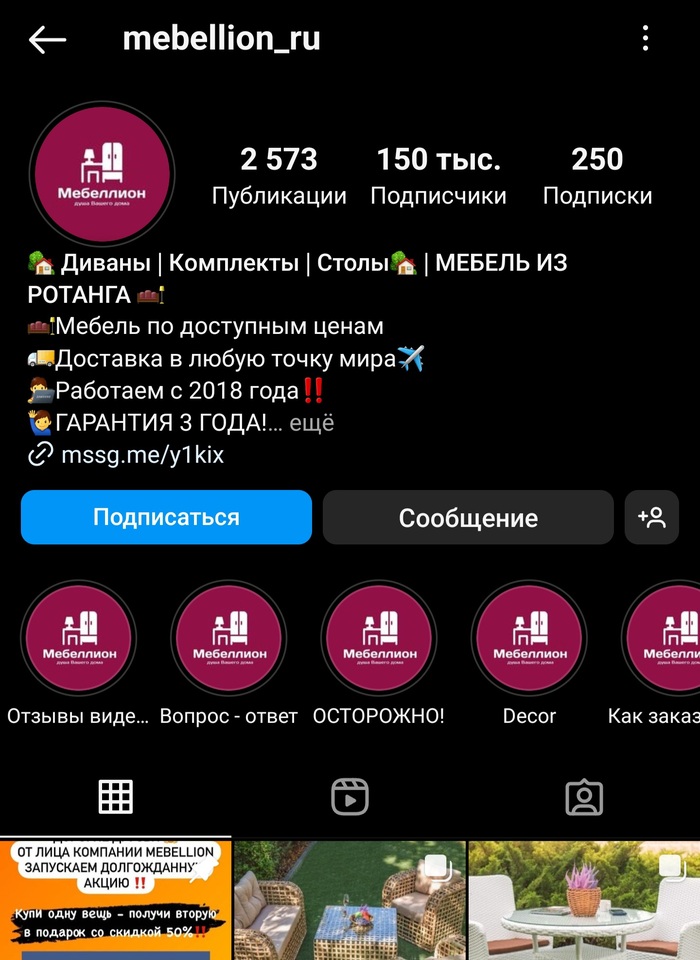This screenshot has height=960, width=700.
Task: Switch to the Reels tab
Action: [350, 796]
